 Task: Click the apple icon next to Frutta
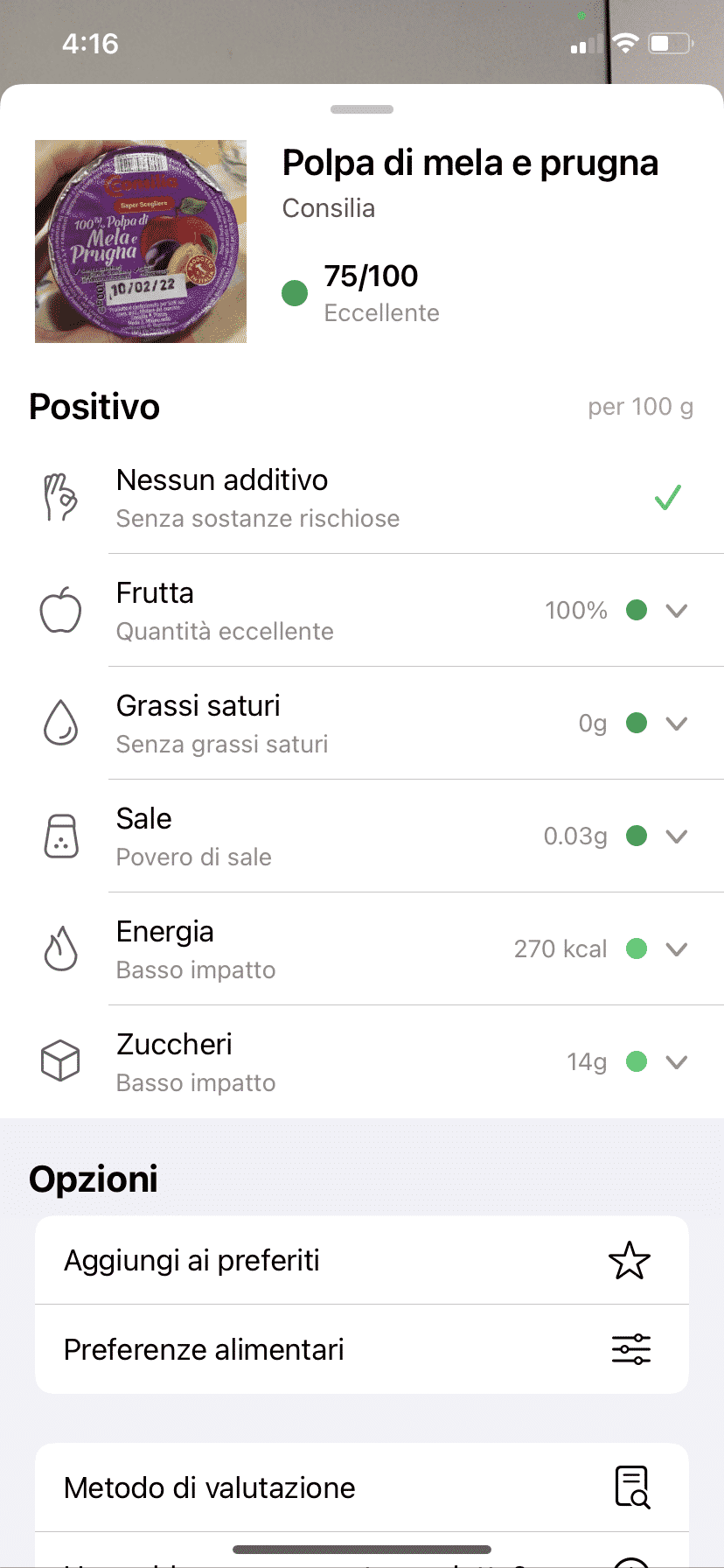pyautogui.click(x=61, y=611)
